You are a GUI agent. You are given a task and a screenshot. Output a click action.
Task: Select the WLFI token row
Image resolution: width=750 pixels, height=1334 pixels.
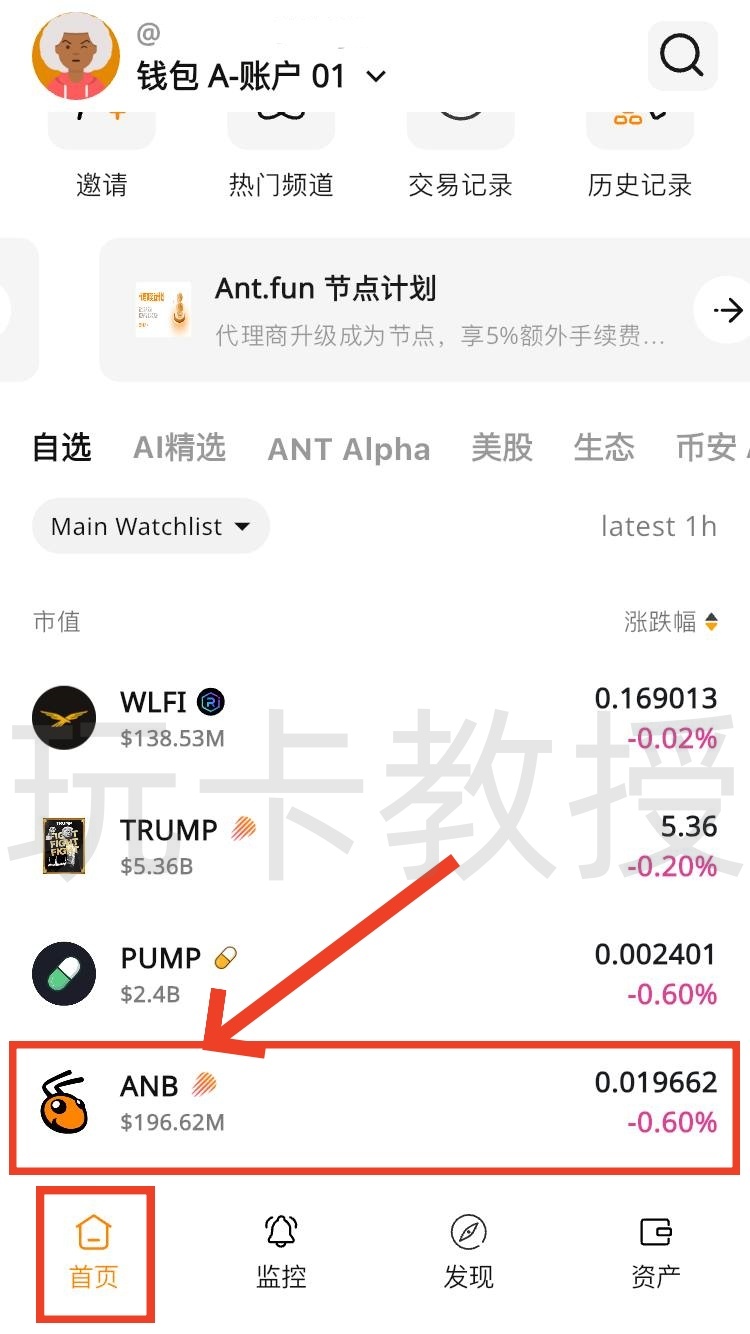point(375,717)
